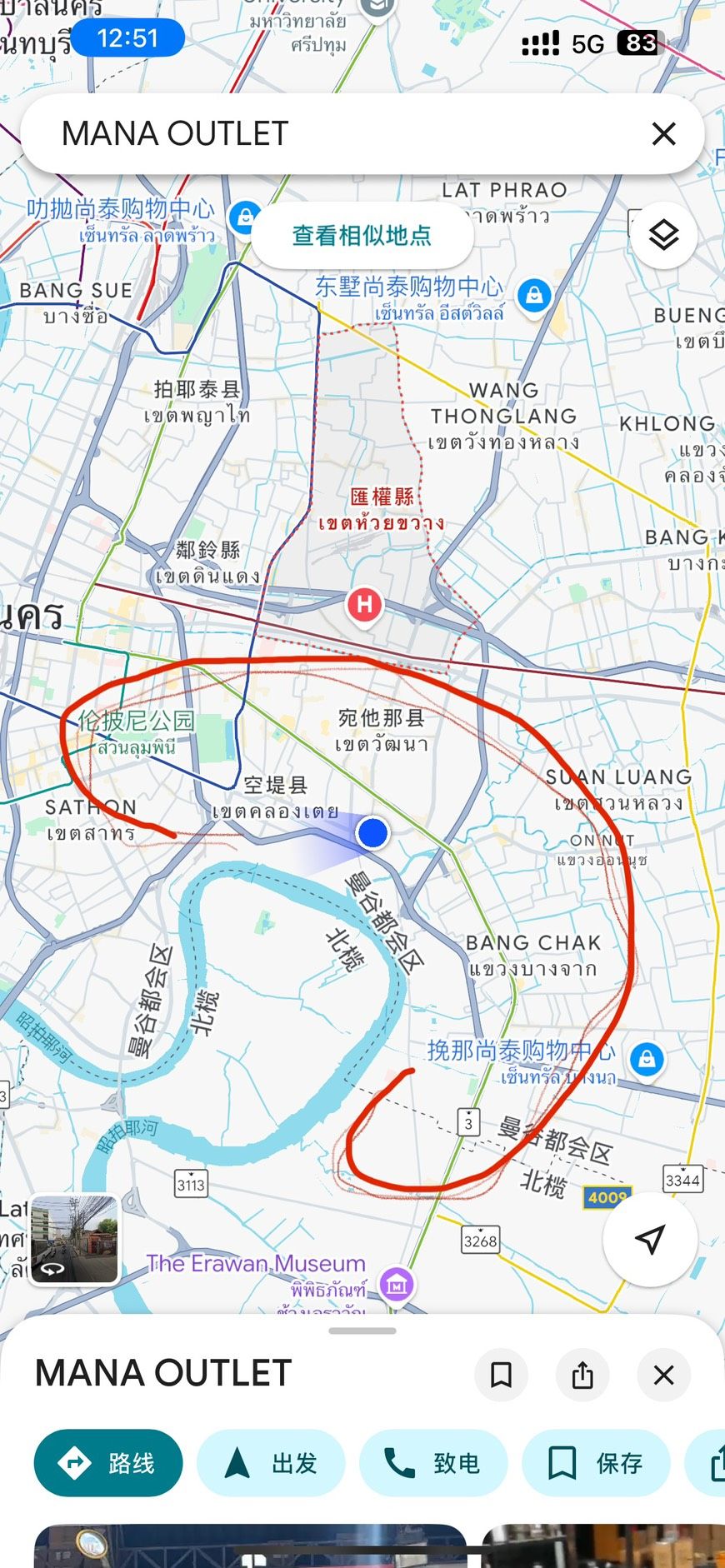Clear the MANA OUTLET search query
The height and width of the screenshot is (1568, 725).
[x=663, y=134]
